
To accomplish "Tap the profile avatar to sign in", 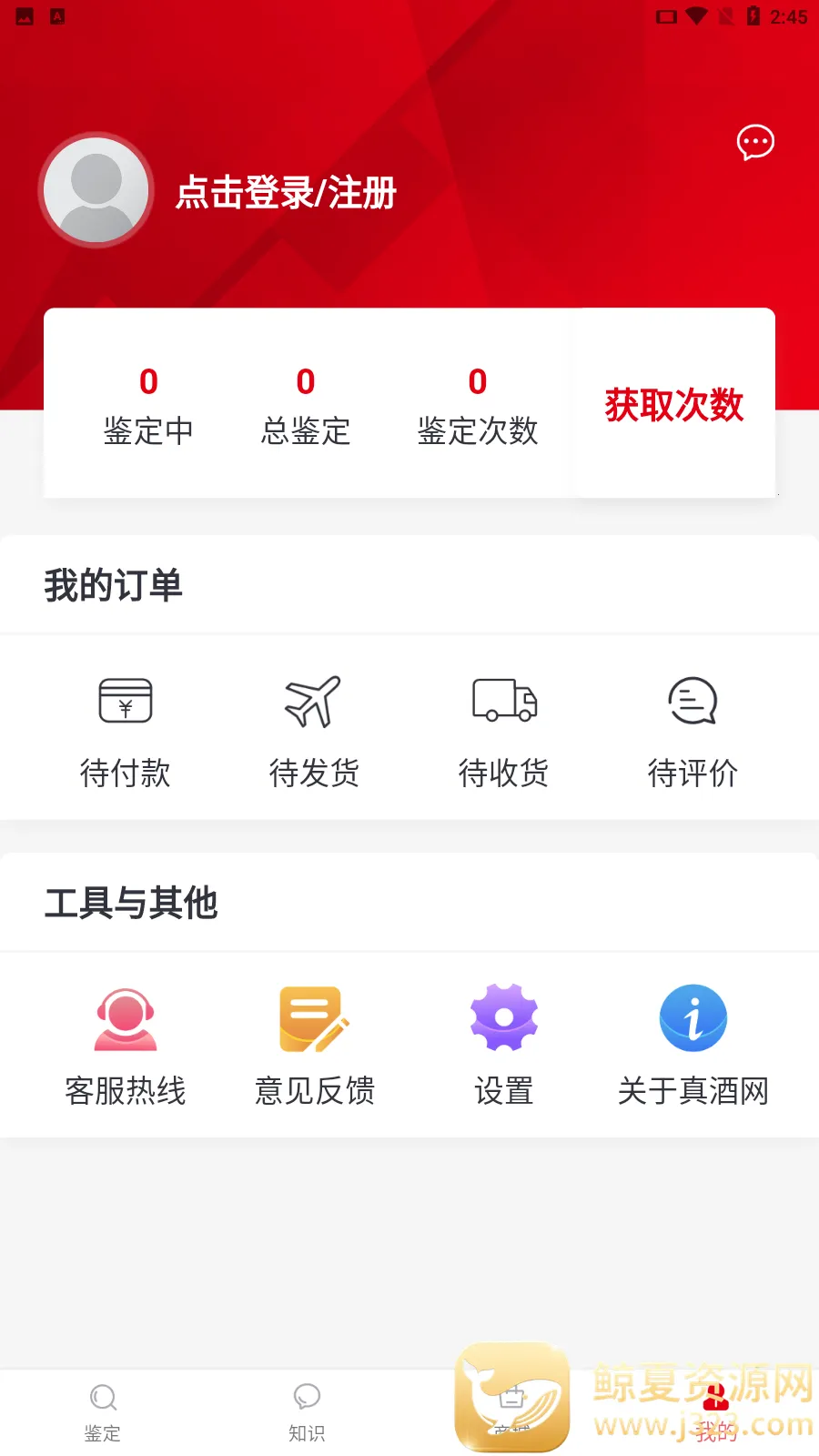I will point(96,190).
